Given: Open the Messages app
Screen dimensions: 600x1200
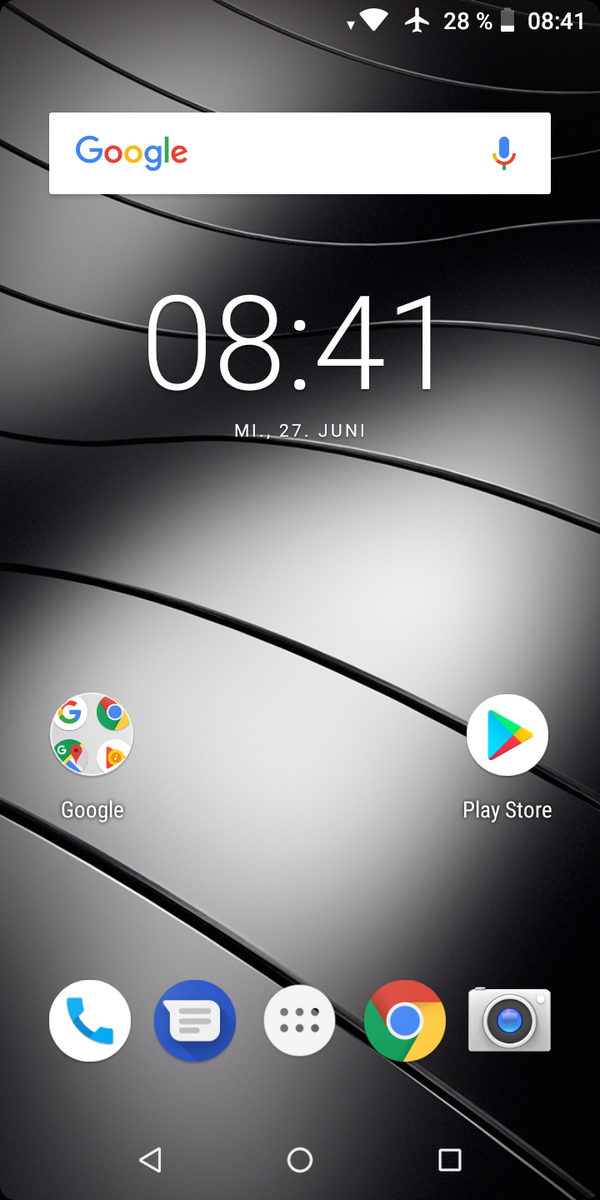Looking at the screenshot, I should [x=195, y=1020].
